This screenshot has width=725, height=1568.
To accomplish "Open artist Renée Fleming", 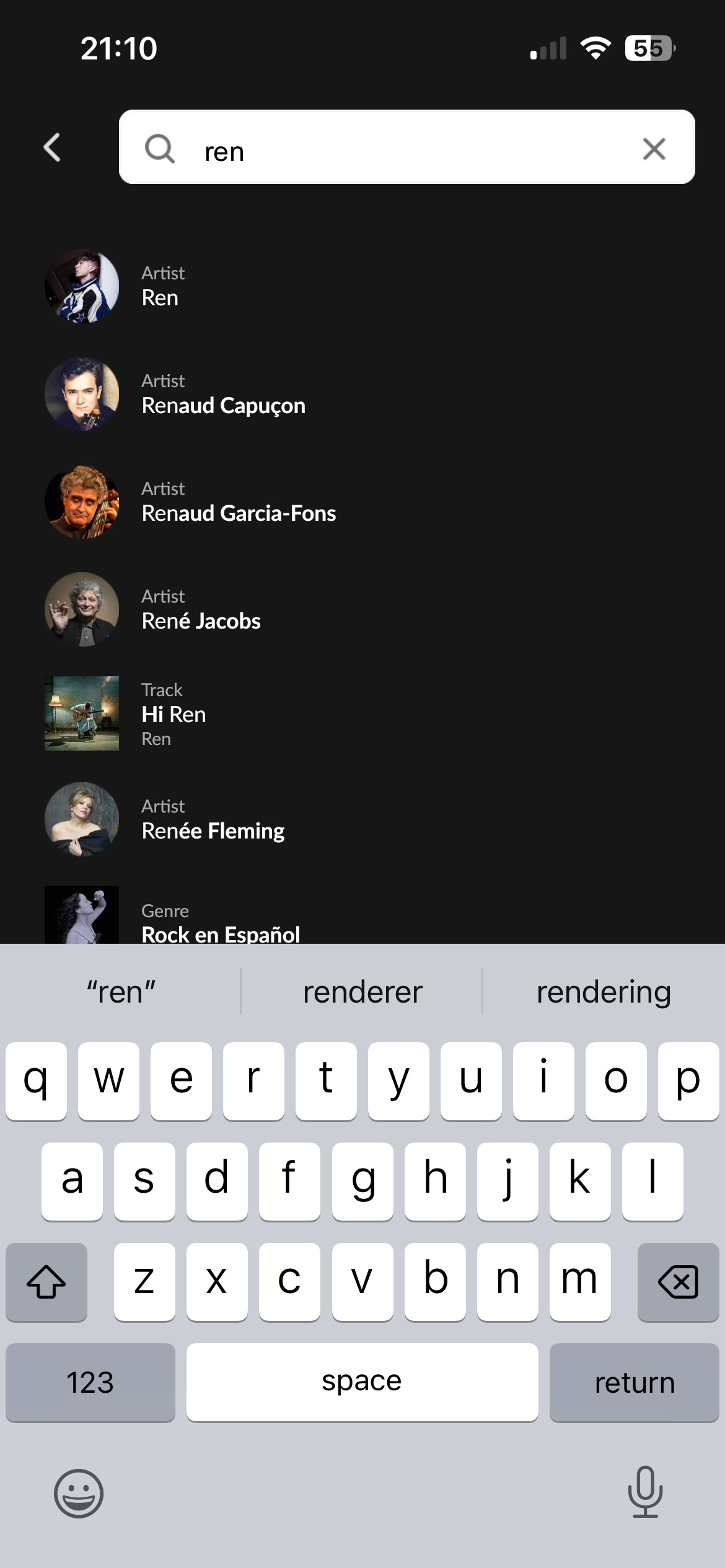I will tap(362, 819).
